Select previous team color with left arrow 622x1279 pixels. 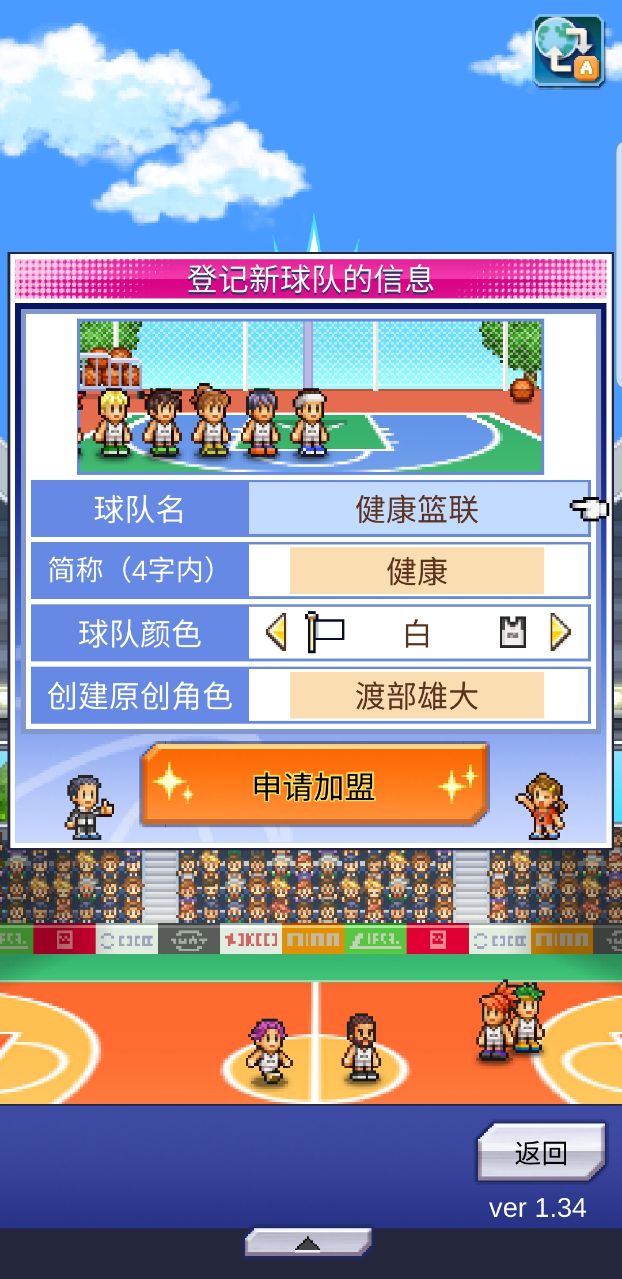click(276, 633)
